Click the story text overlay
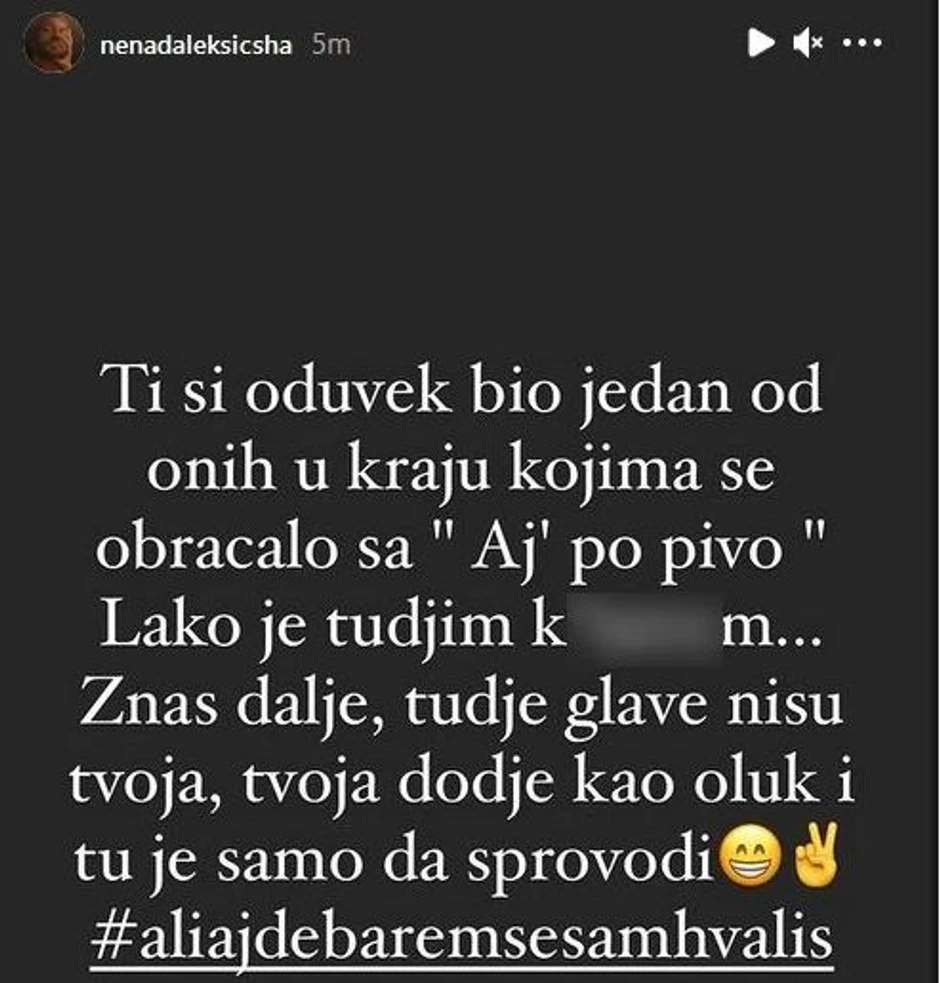Image resolution: width=940 pixels, height=983 pixels. (x=470, y=630)
